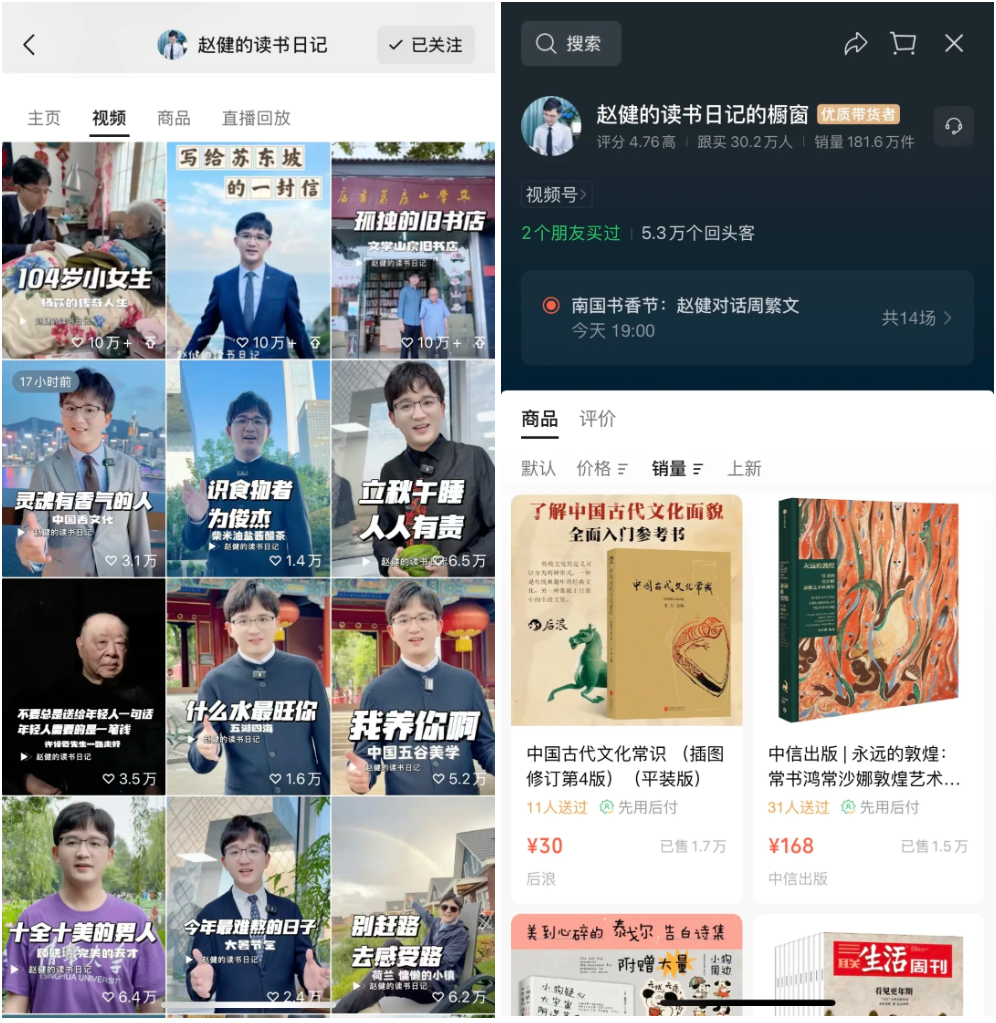Share the shop window
Screen dimensions: 996x1023
[x=855, y=44]
